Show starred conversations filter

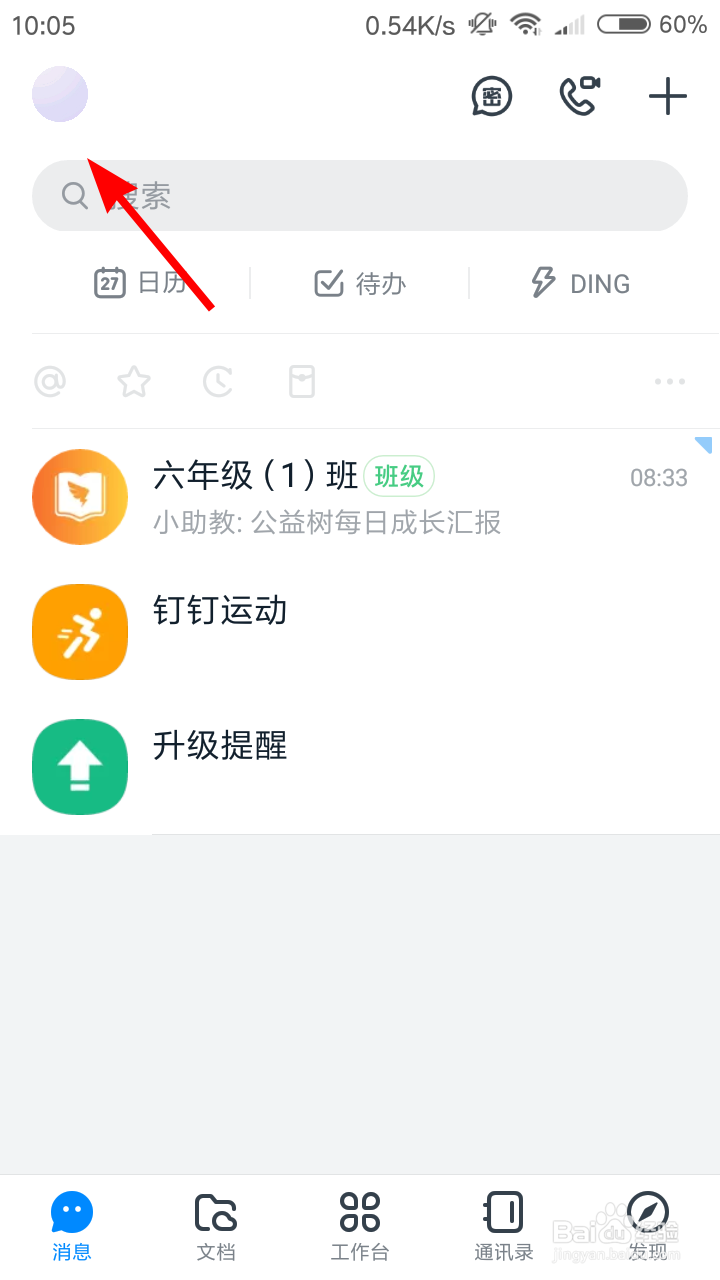coord(134,381)
